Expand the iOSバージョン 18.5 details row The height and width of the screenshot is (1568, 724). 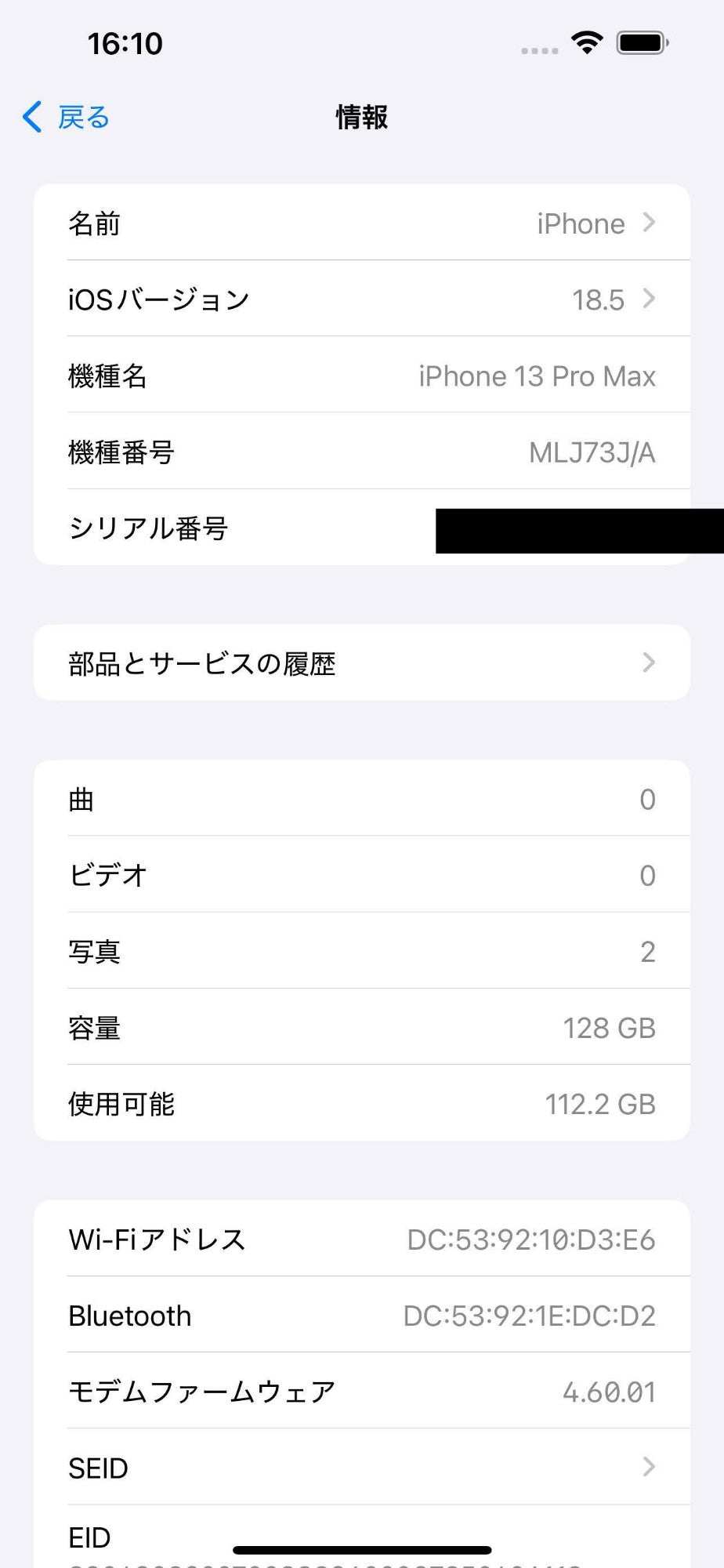[360, 299]
